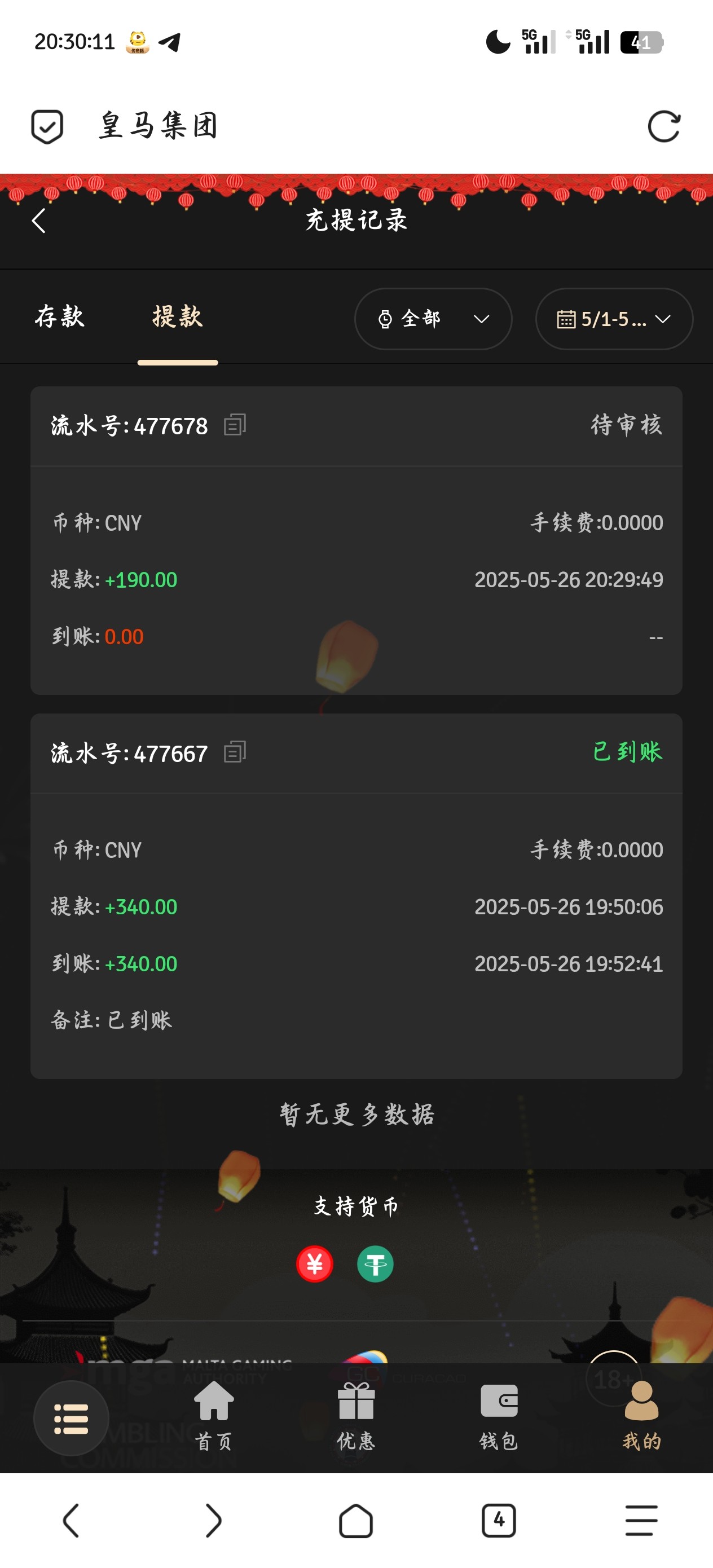Expand the 全部 status filter dropdown
This screenshot has width=713, height=1568.
[433, 319]
